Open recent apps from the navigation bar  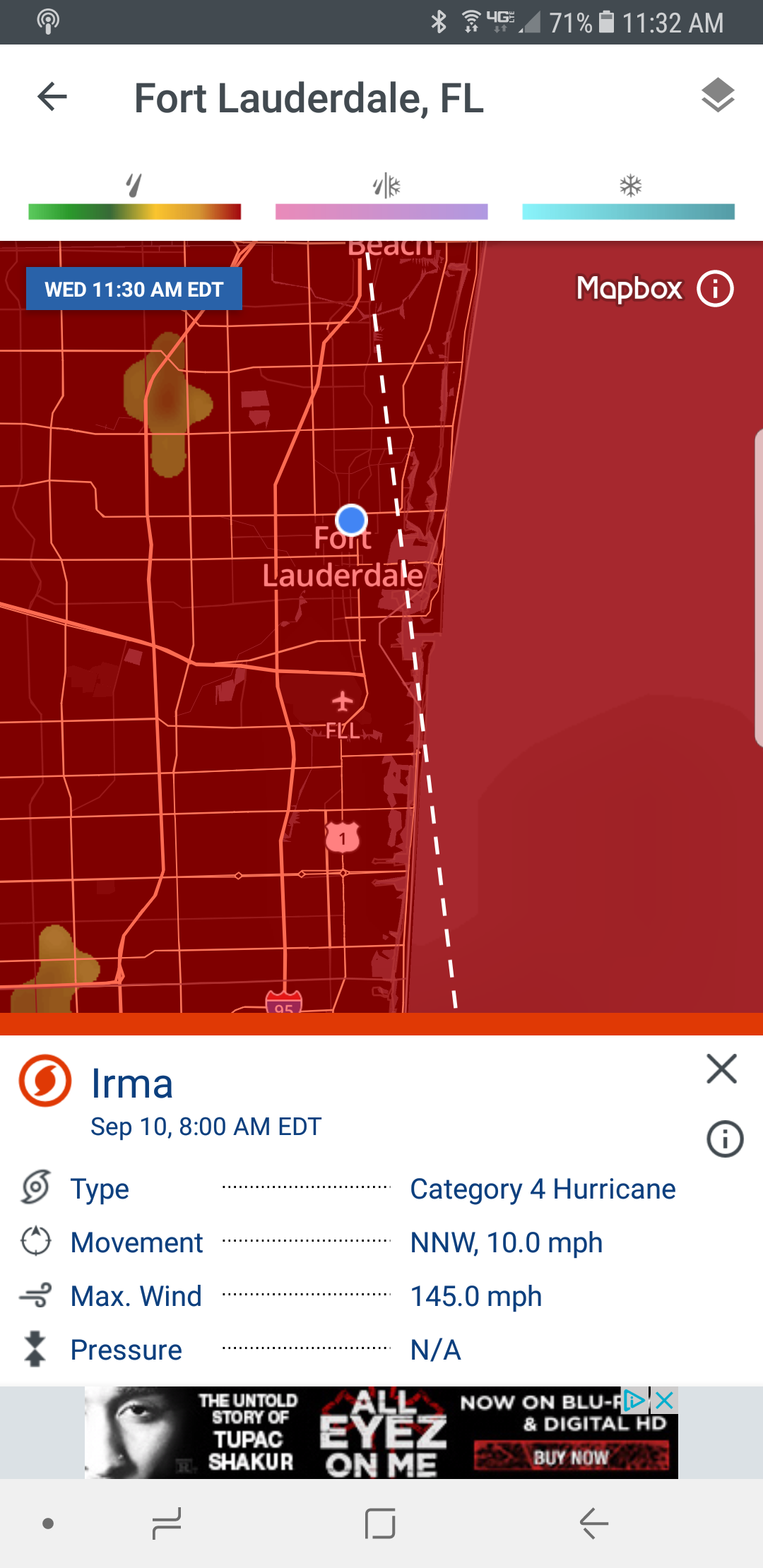pyautogui.click(x=167, y=1524)
